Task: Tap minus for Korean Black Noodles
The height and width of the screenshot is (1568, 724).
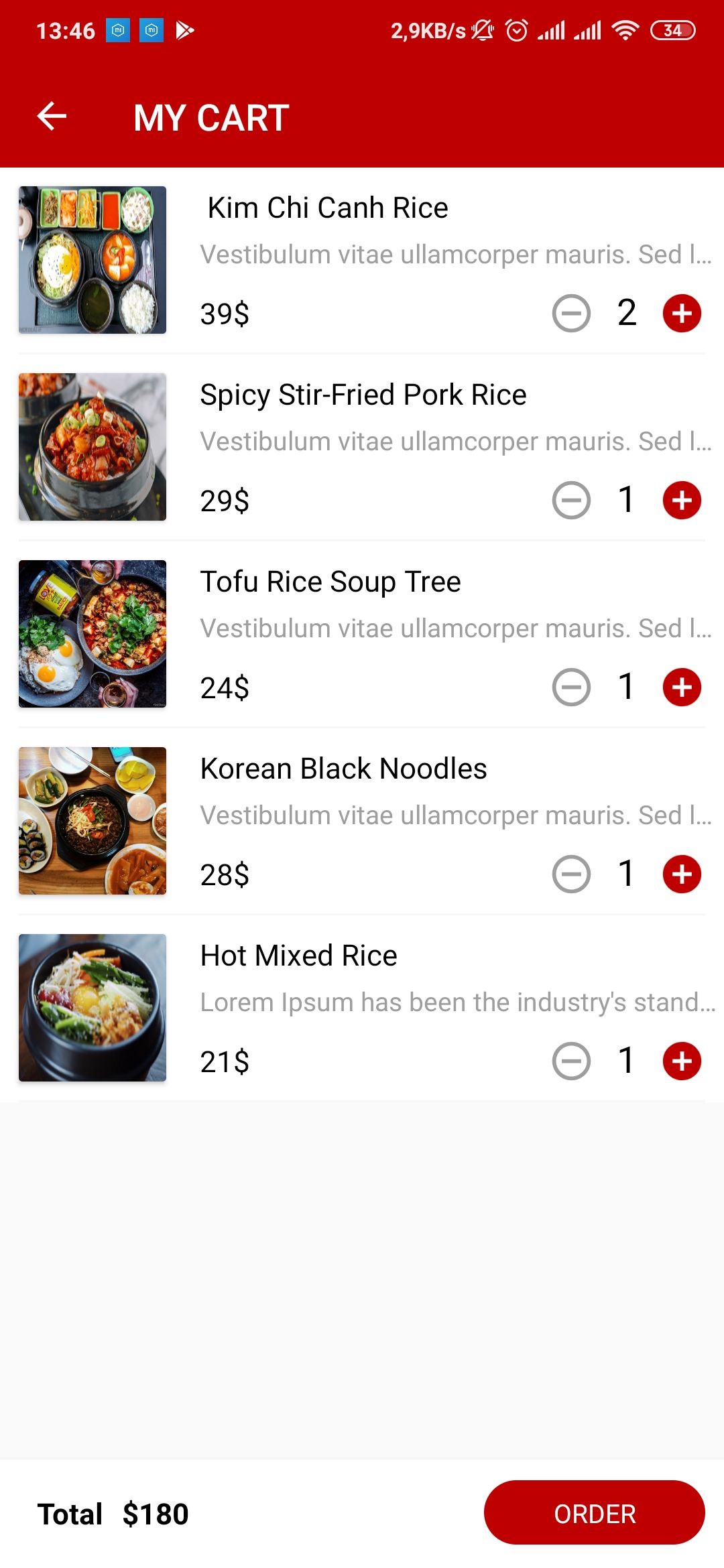Action: click(571, 874)
